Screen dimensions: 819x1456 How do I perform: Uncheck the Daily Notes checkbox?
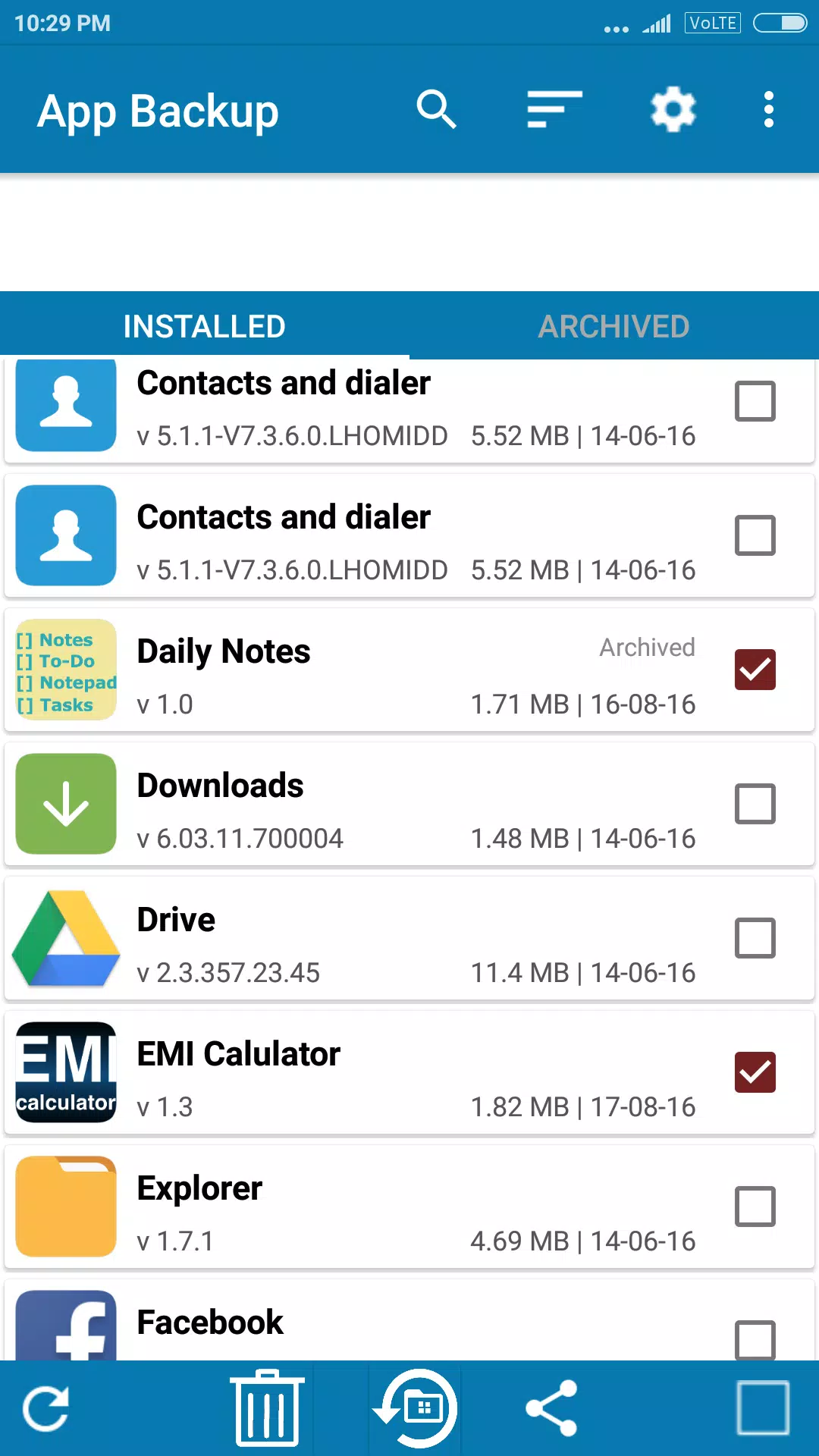(755, 670)
